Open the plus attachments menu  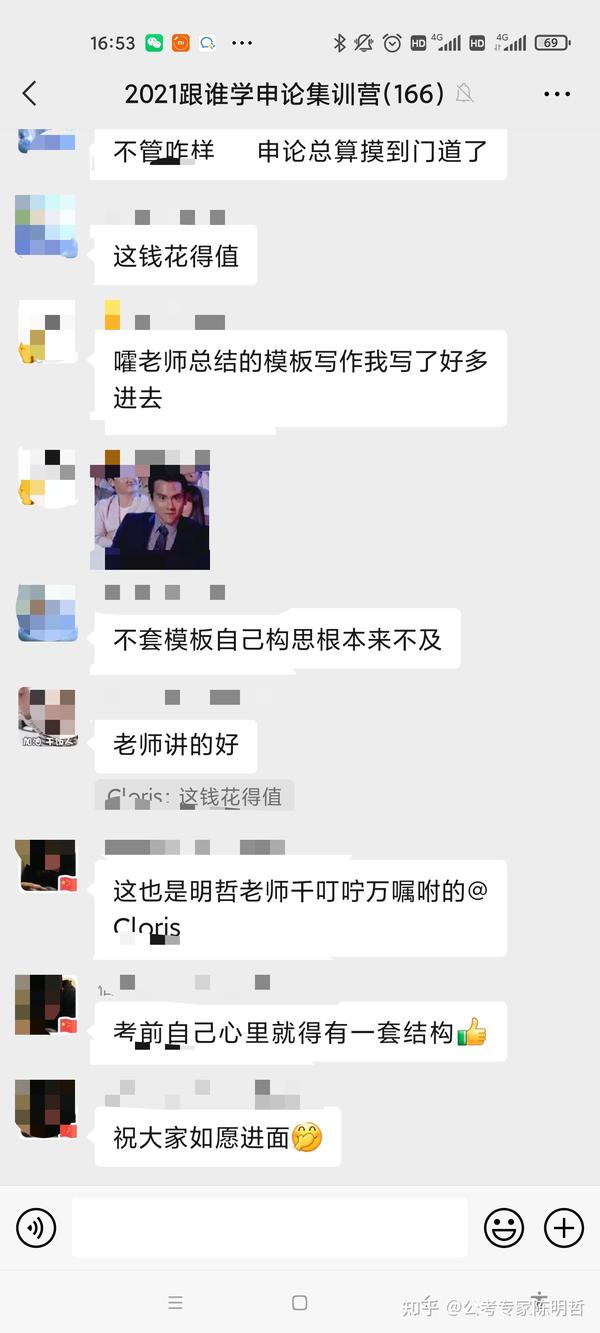[563, 1227]
